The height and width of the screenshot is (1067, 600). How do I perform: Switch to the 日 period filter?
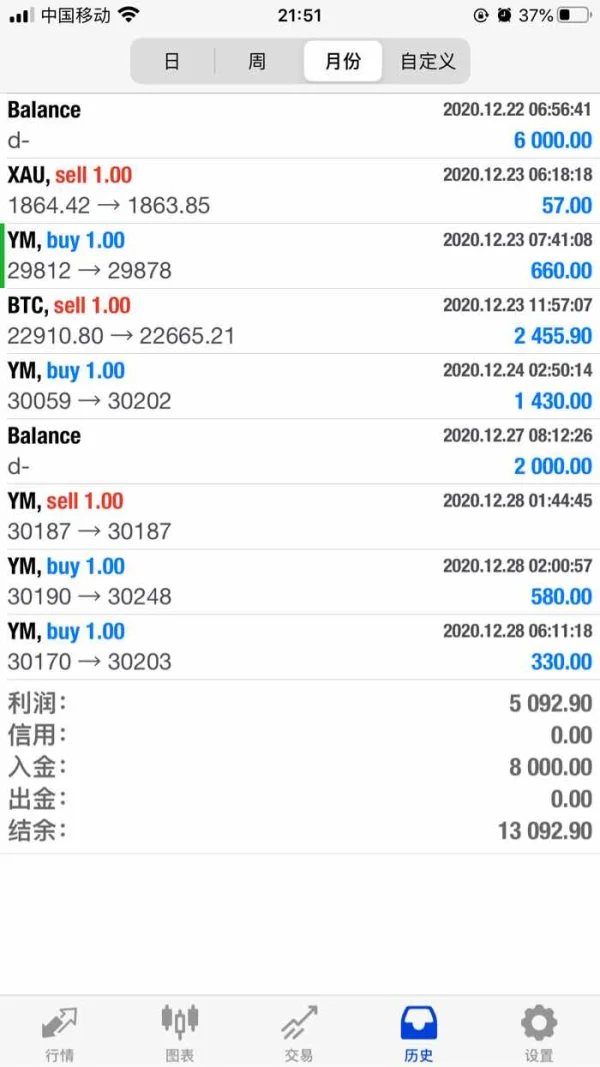click(172, 61)
